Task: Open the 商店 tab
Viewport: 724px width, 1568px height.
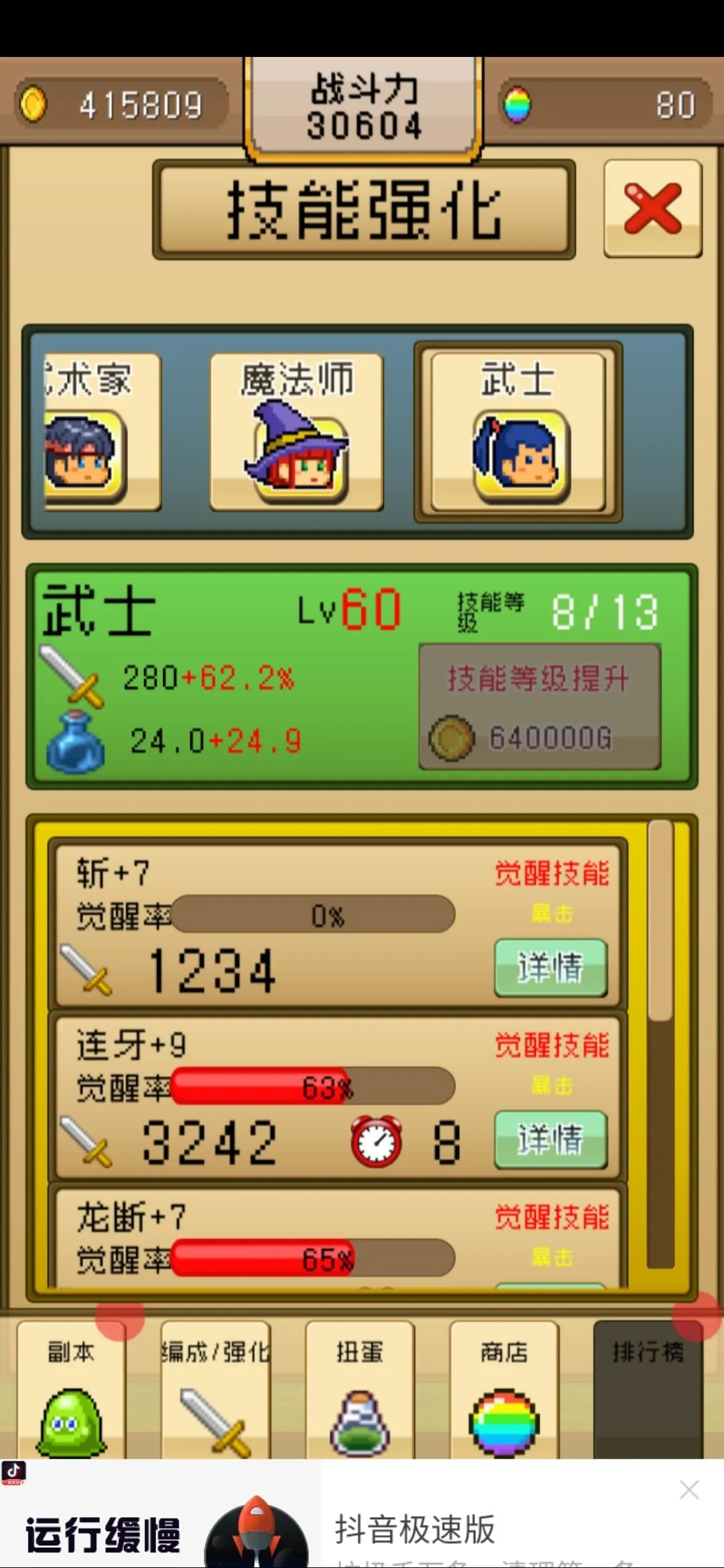Action: tap(504, 1390)
